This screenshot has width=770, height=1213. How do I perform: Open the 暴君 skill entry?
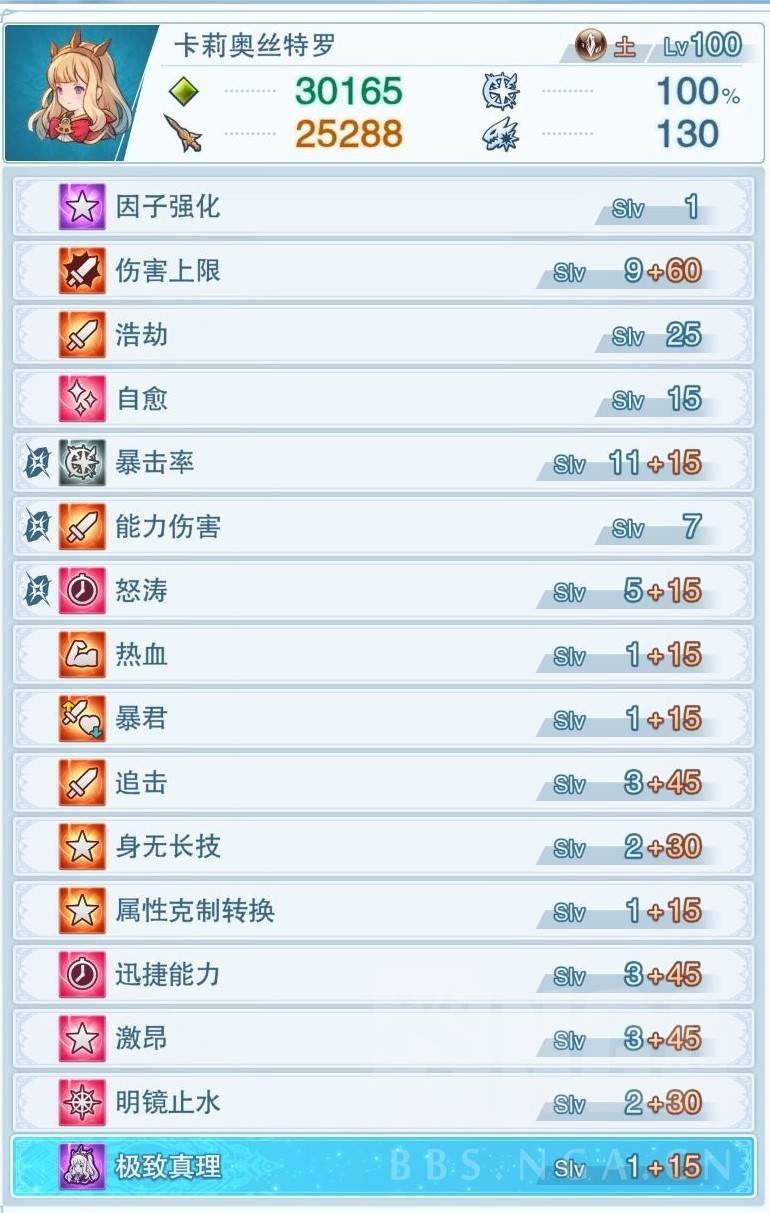click(385, 719)
